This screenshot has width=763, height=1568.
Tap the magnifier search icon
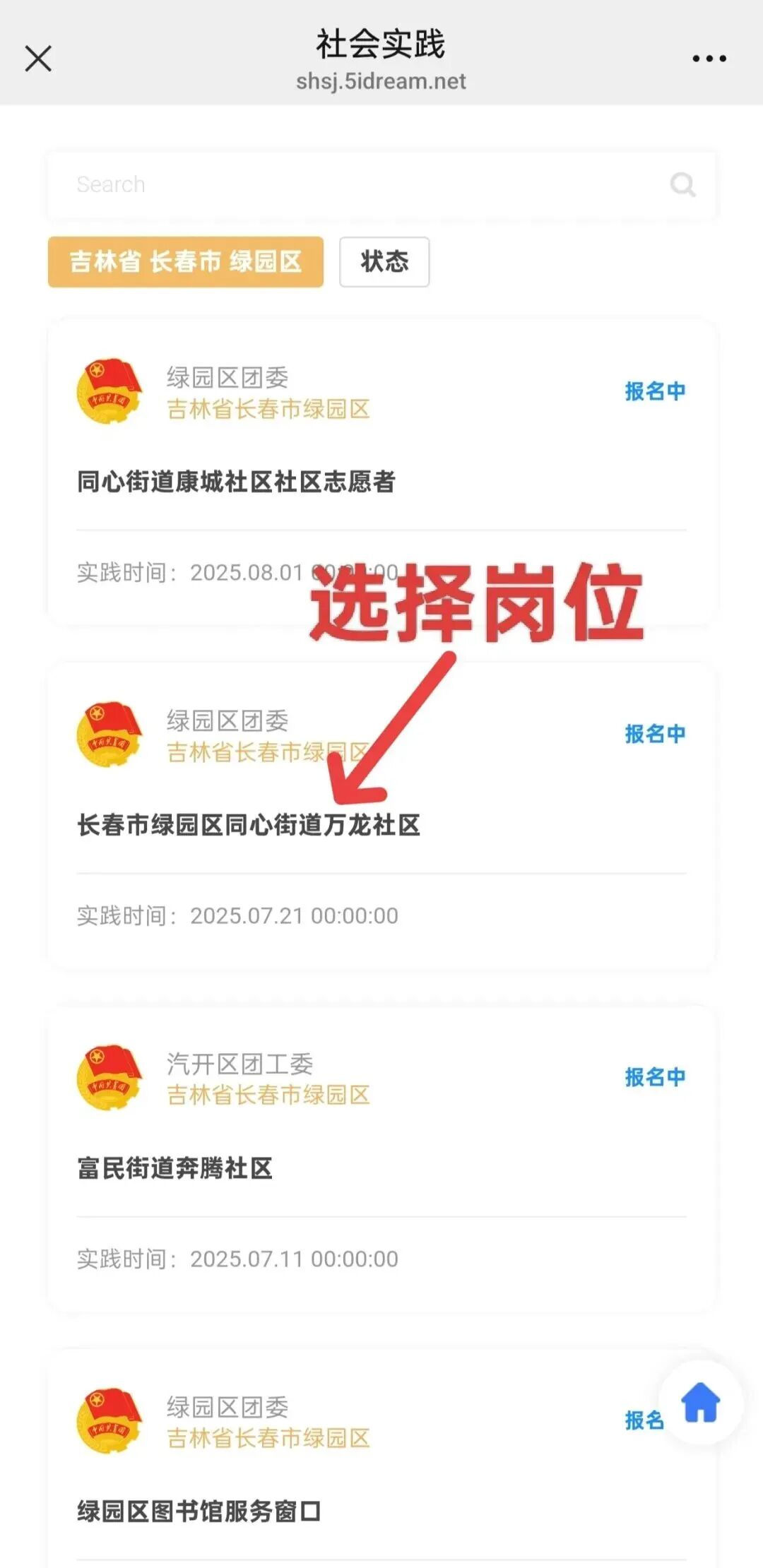click(682, 184)
